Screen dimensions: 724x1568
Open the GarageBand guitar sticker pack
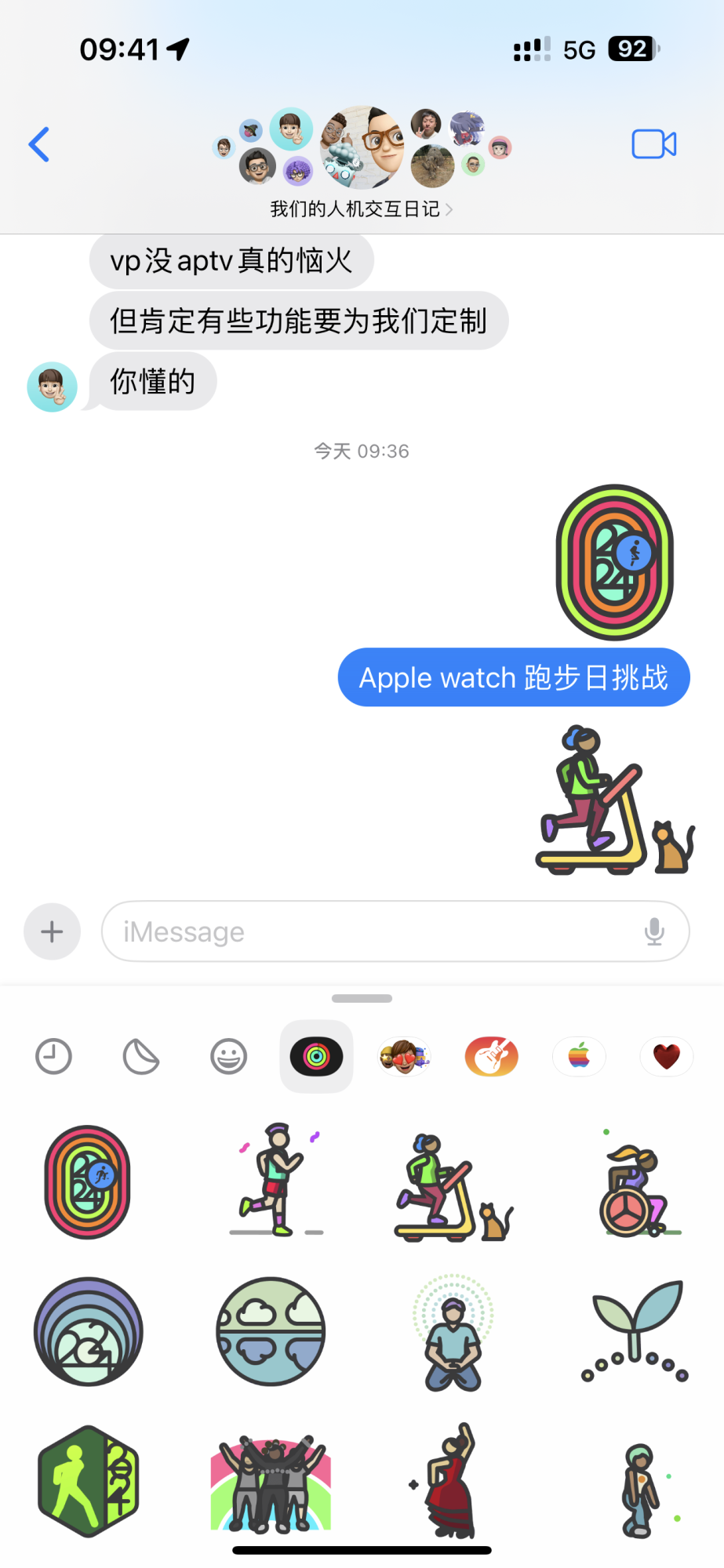click(492, 1056)
